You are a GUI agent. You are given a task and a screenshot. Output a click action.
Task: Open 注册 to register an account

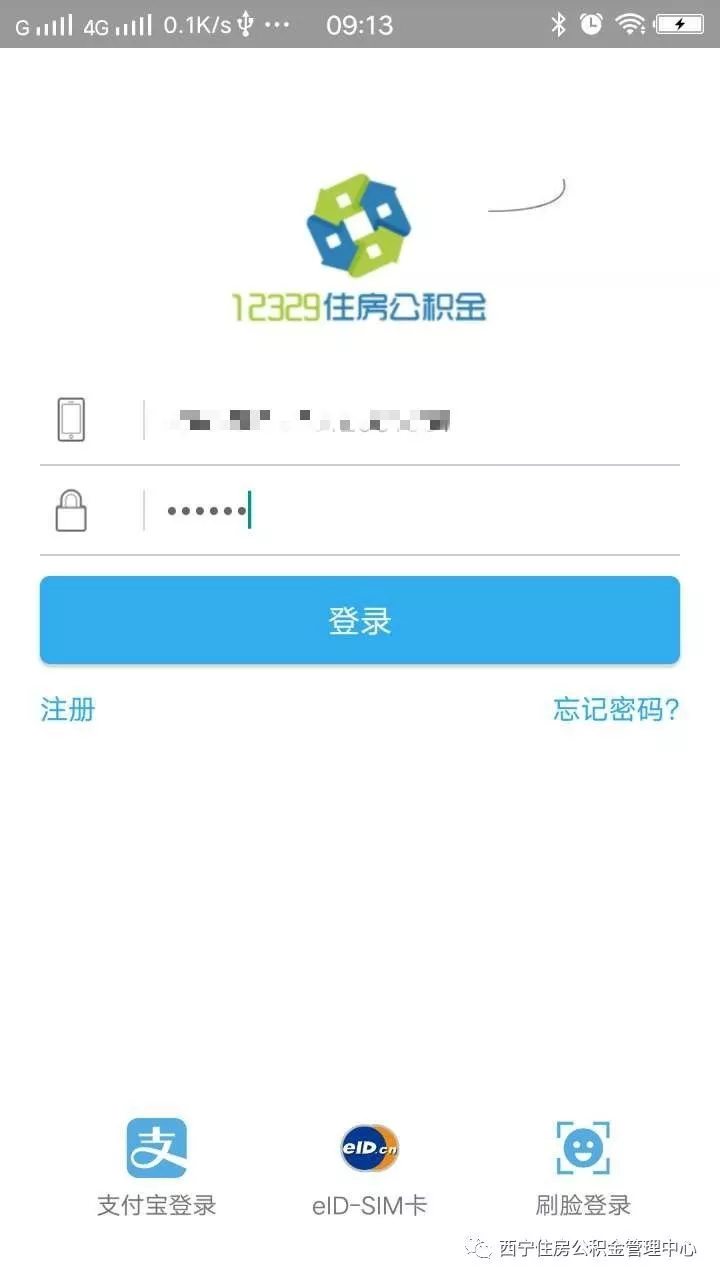point(68,710)
